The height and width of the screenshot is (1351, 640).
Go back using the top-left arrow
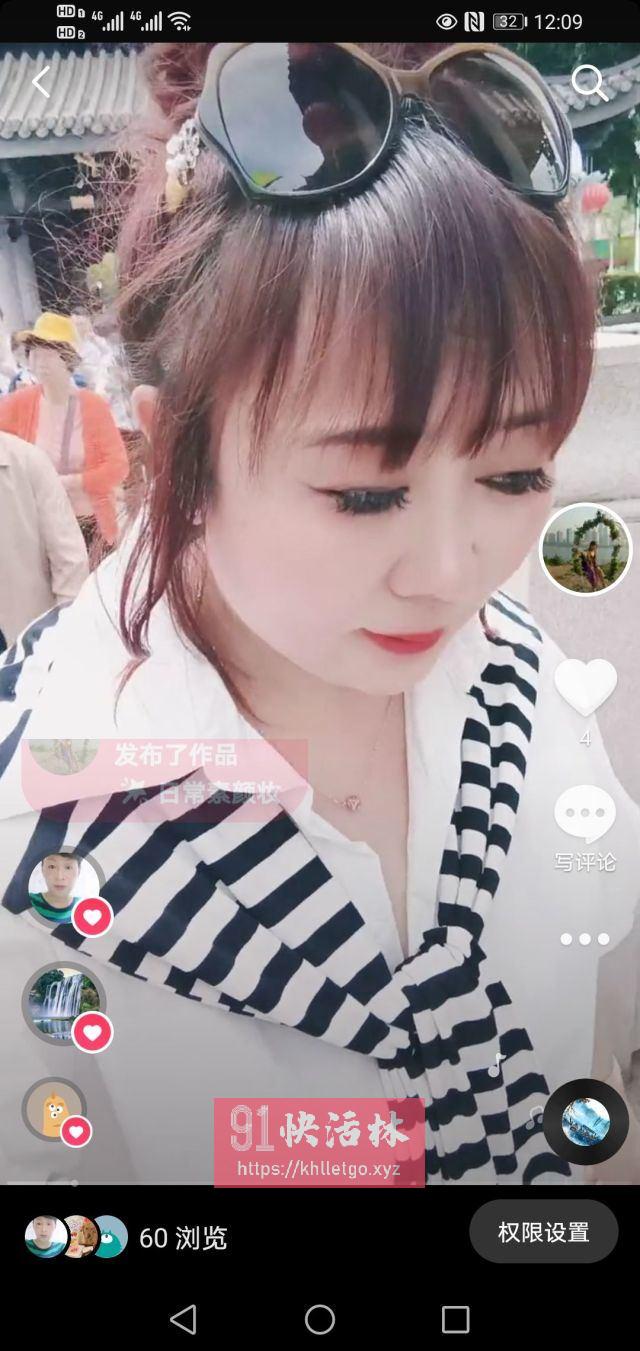click(41, 82)
